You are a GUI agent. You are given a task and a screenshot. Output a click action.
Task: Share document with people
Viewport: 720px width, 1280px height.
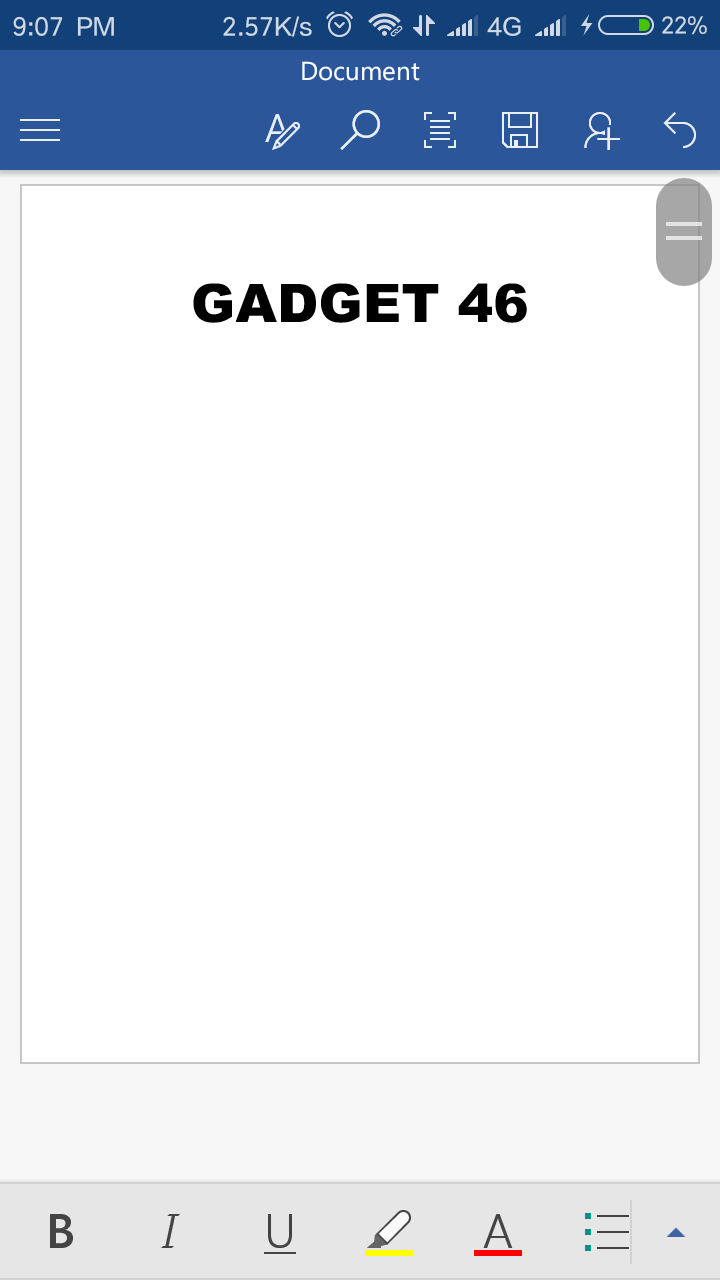601,130
